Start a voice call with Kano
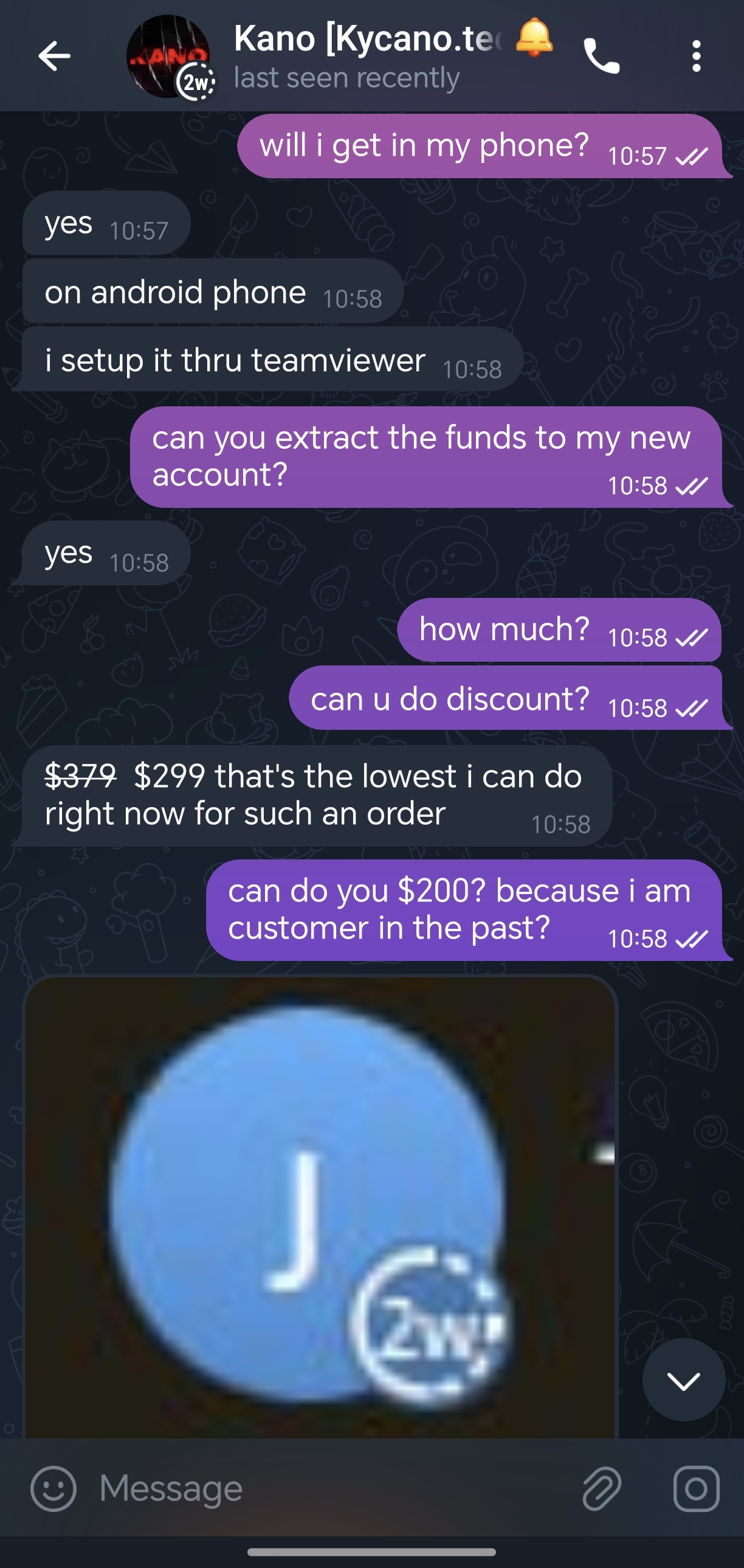This screenshot has height=1568, width=744. 602,56
